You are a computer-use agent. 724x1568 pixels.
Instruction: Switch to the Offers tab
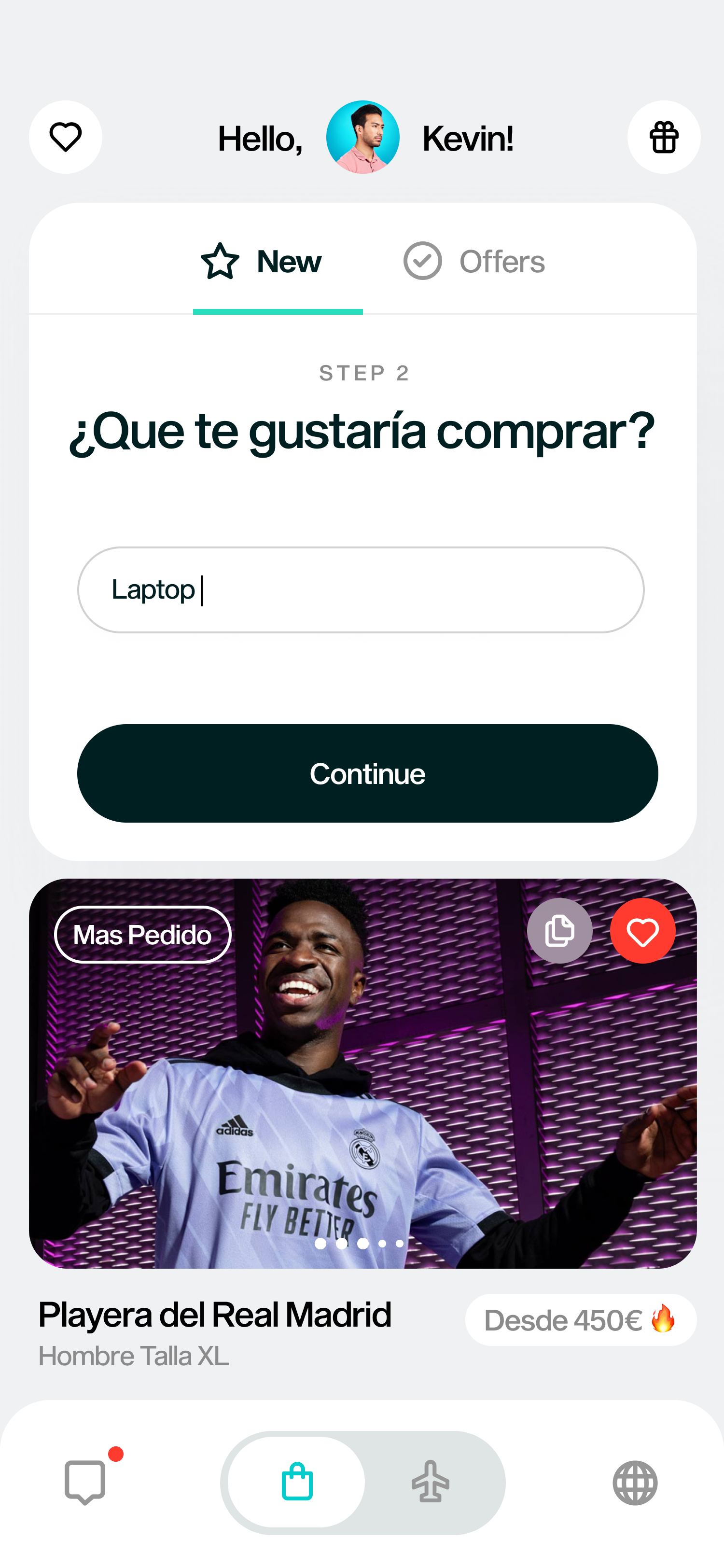502,261
